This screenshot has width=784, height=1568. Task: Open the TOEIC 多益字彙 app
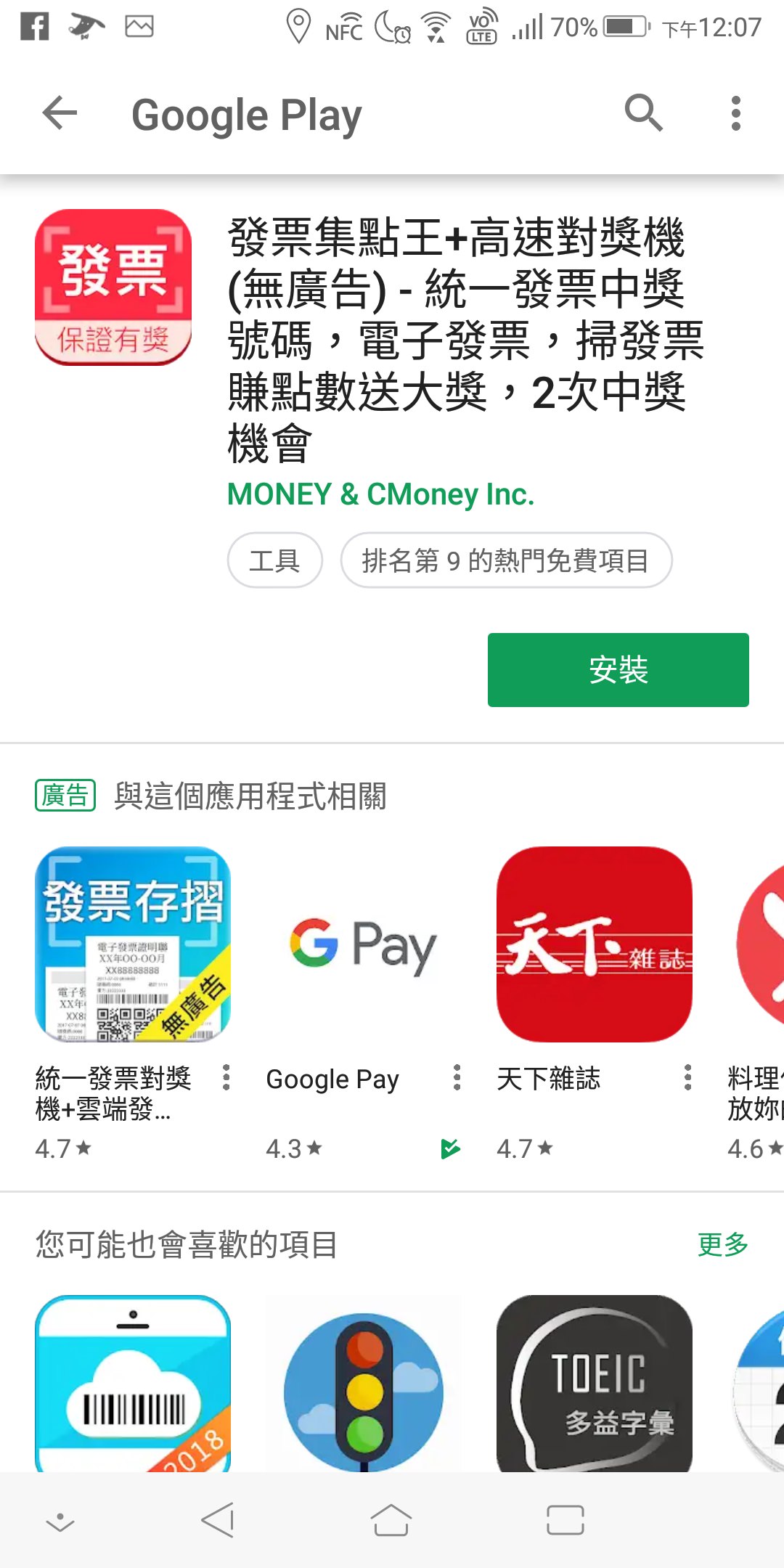(594, 1383)
